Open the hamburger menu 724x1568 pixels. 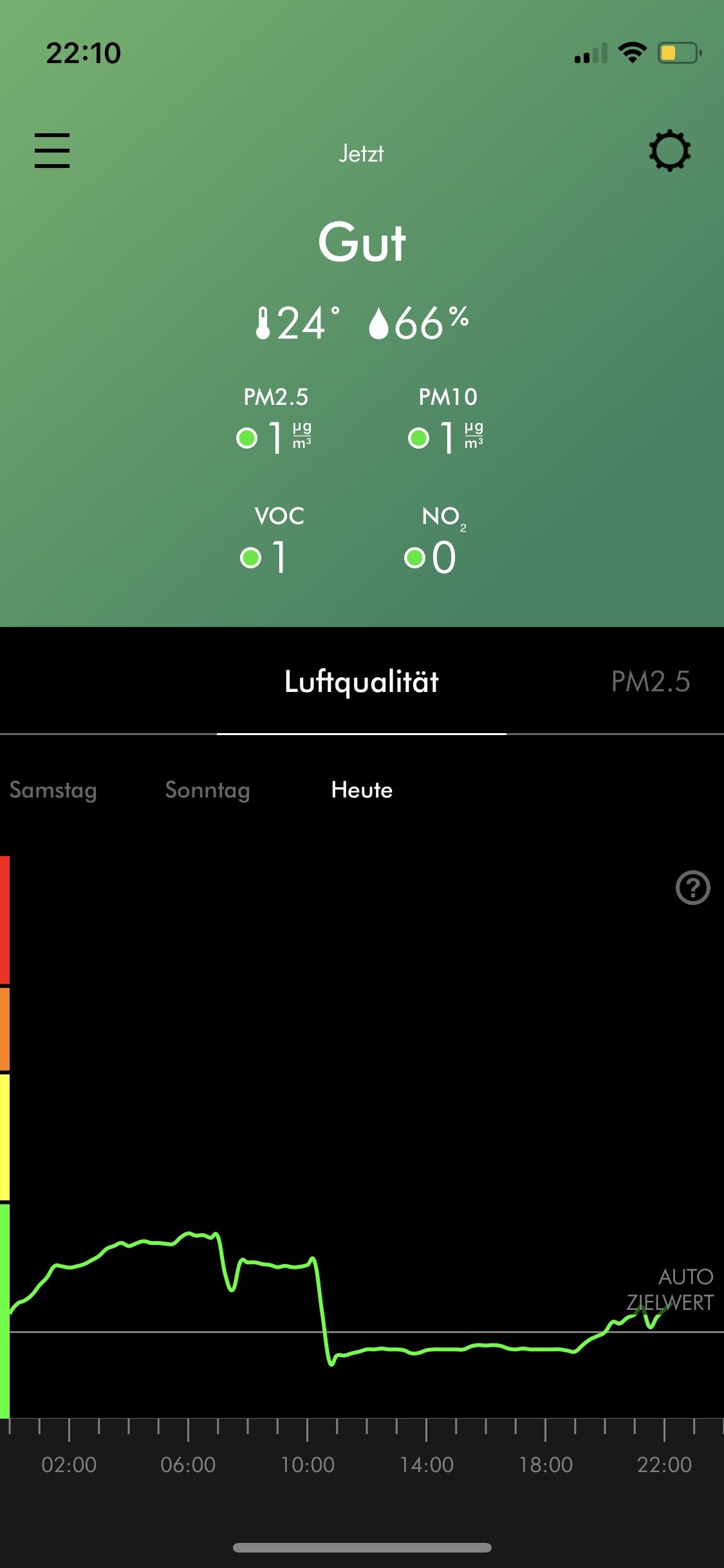point(52,151)
